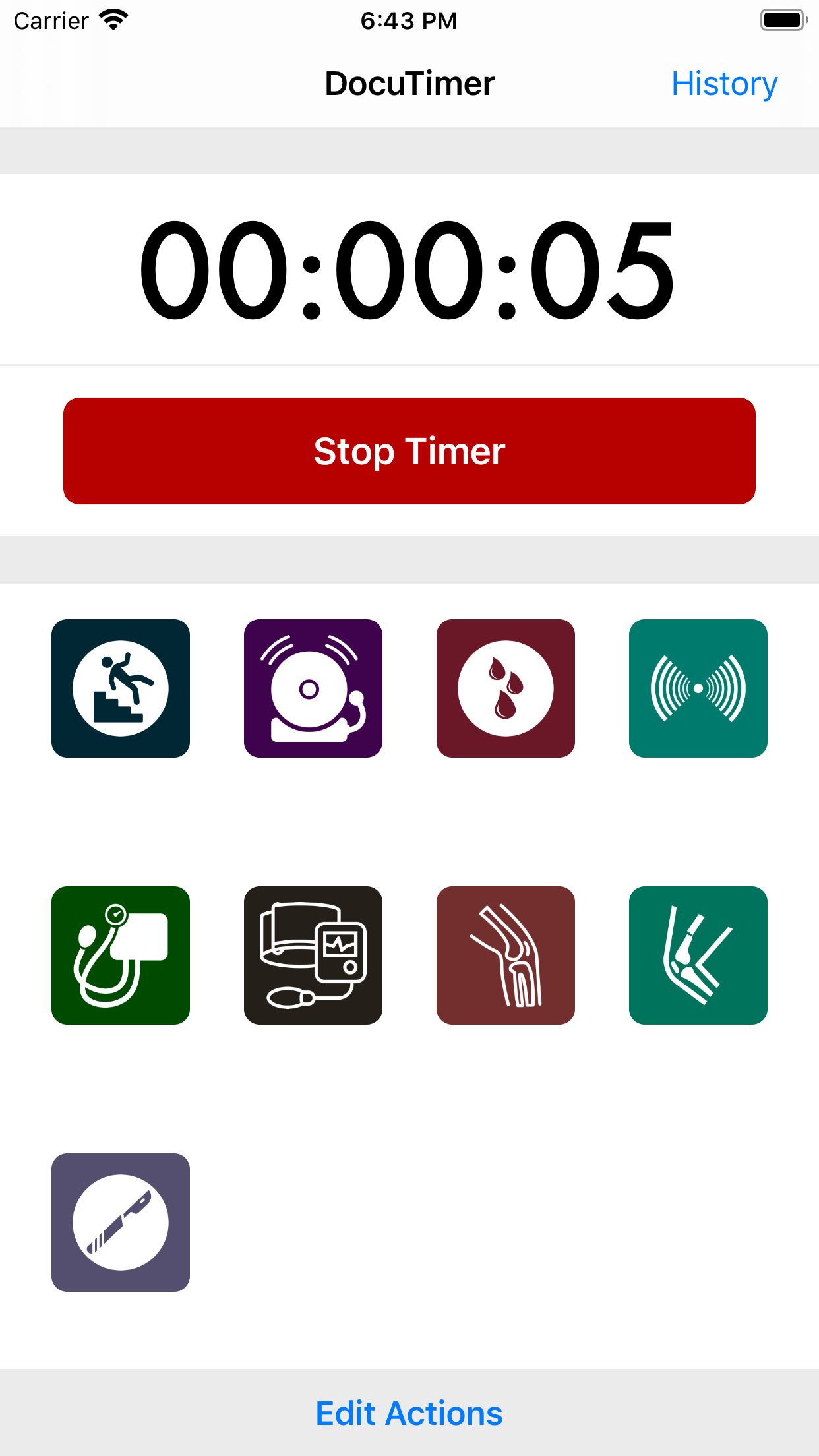819x1456 pixels.
Task: Record the blood drops action
Action: [x=506, y=688]
